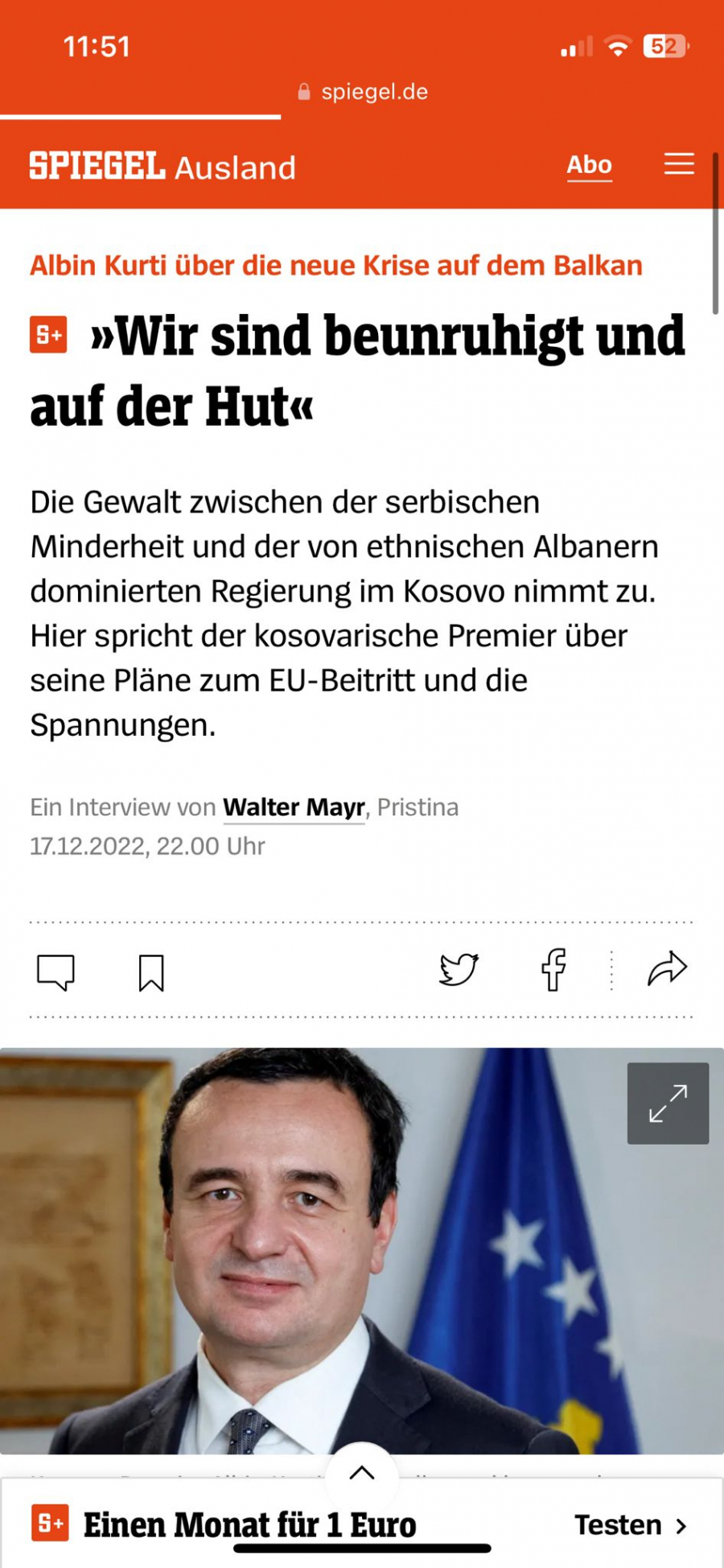Open the article comments
The image size is (724, 1568).
(x=56, y=972)
